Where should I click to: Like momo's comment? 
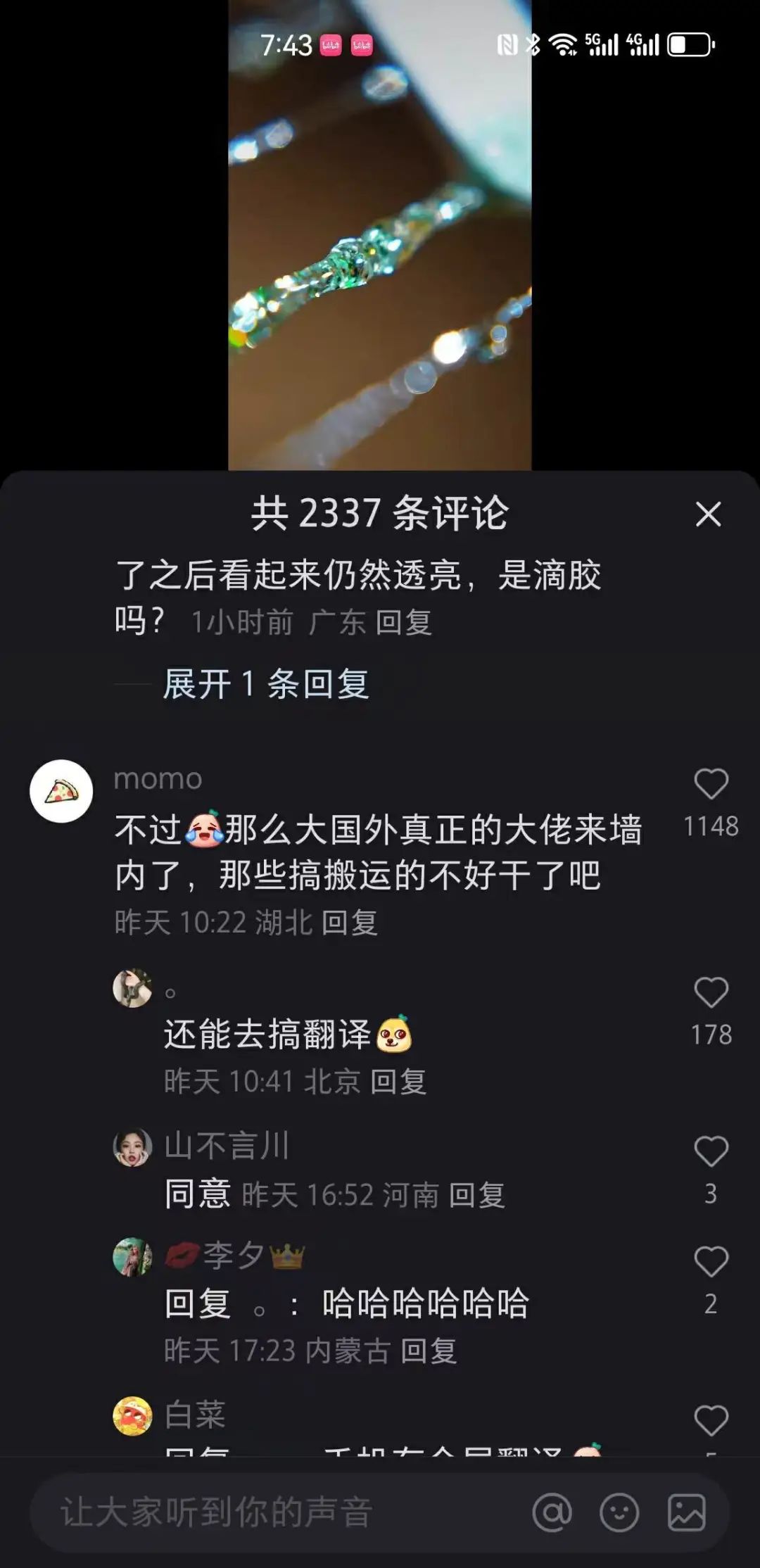(x=711, y=784)
